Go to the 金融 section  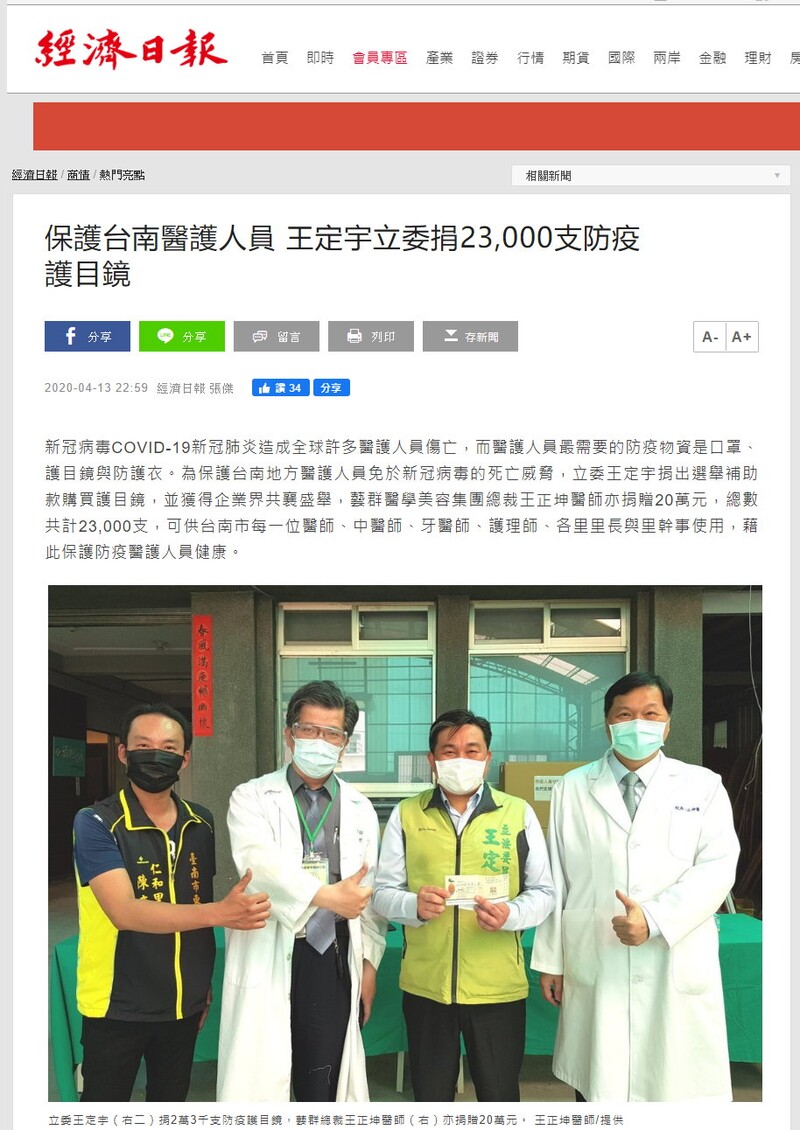point(712,58)
